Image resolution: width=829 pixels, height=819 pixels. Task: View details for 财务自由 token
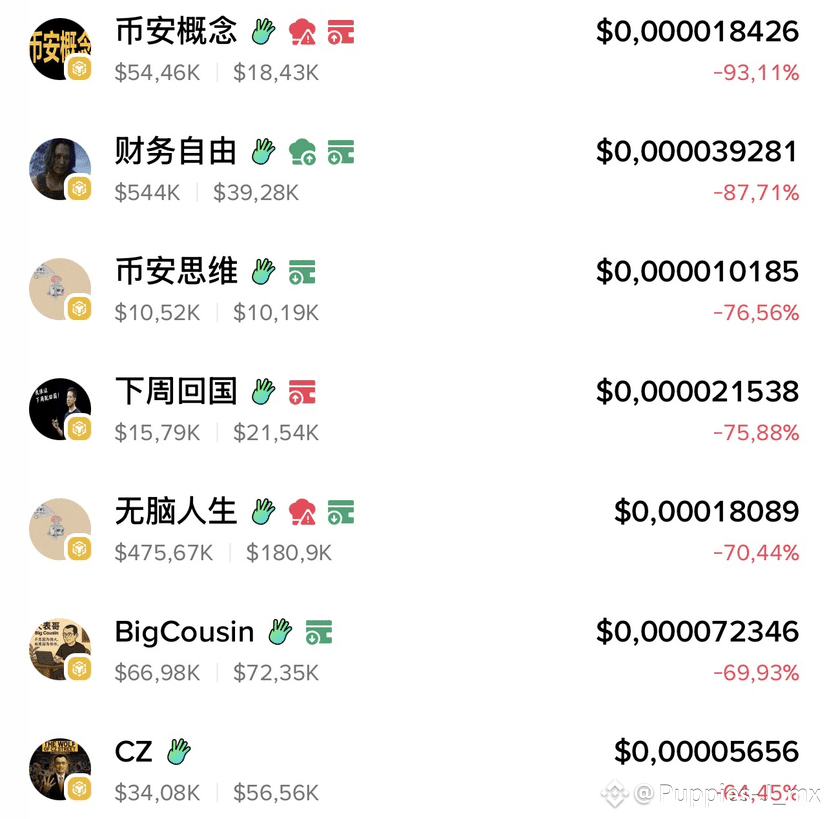coord(176,152)
